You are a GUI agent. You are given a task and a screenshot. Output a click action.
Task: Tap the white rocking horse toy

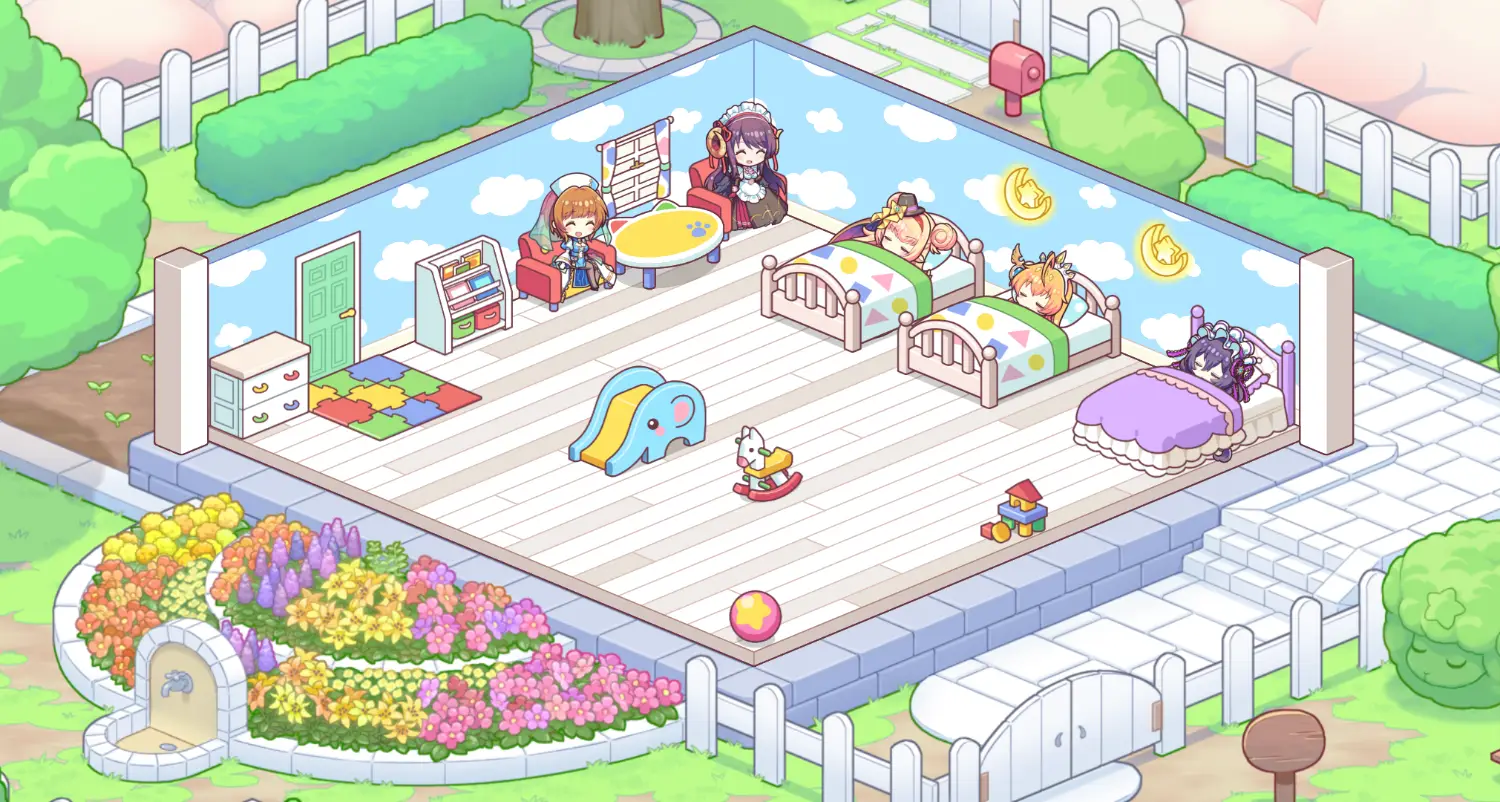point(764,464)
